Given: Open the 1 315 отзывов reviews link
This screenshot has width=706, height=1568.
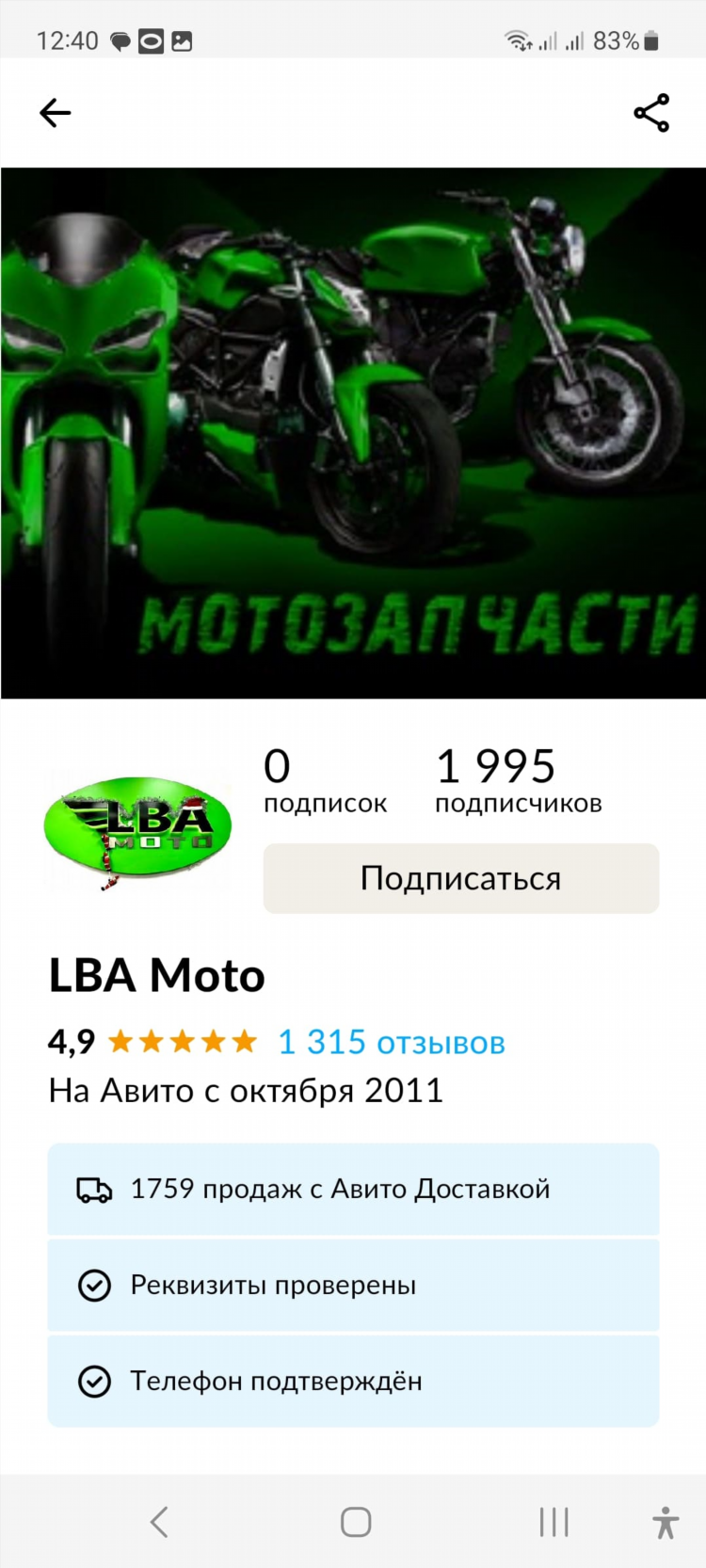Looking at the screenshot, I should pyautogui.click(x=392, y=1042).
